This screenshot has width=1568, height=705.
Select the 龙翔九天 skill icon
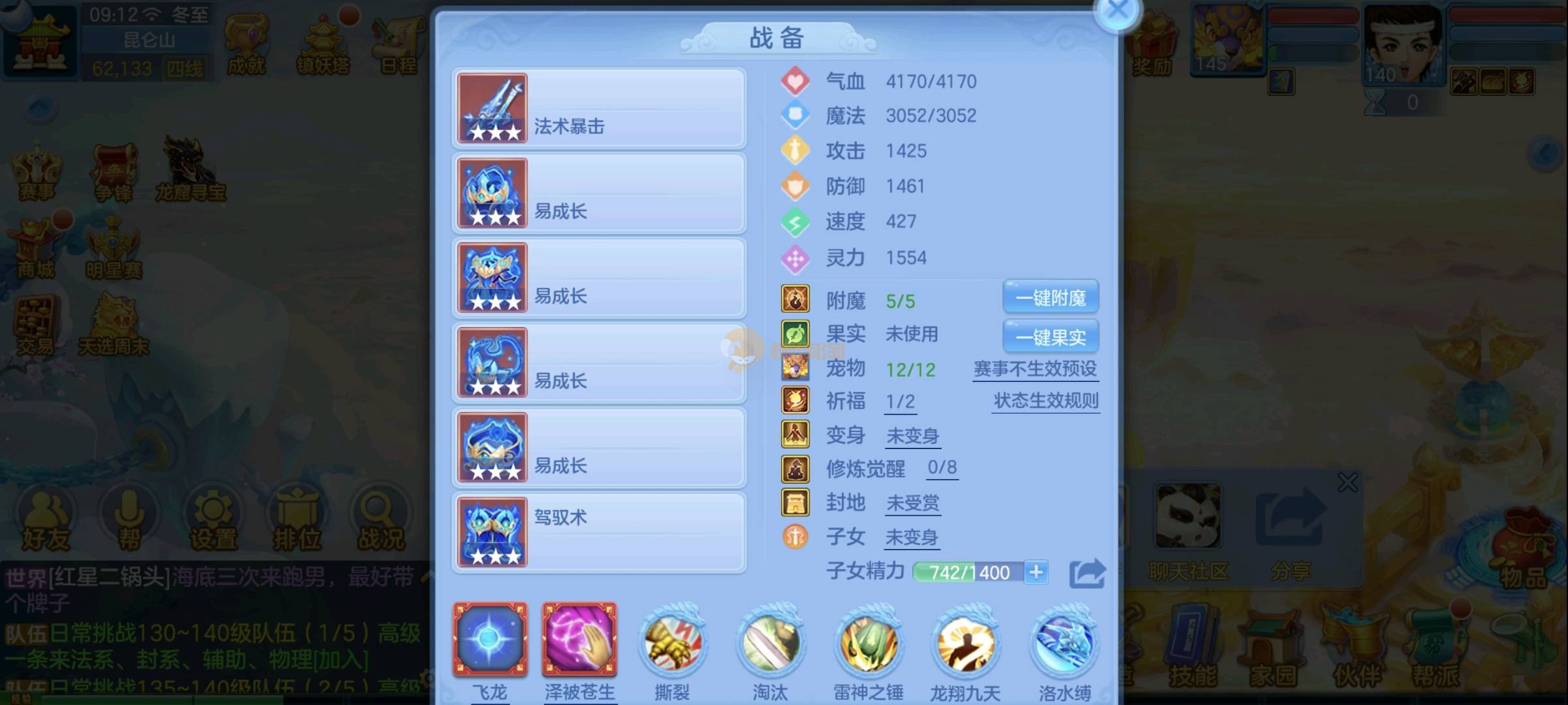[965, 643]
